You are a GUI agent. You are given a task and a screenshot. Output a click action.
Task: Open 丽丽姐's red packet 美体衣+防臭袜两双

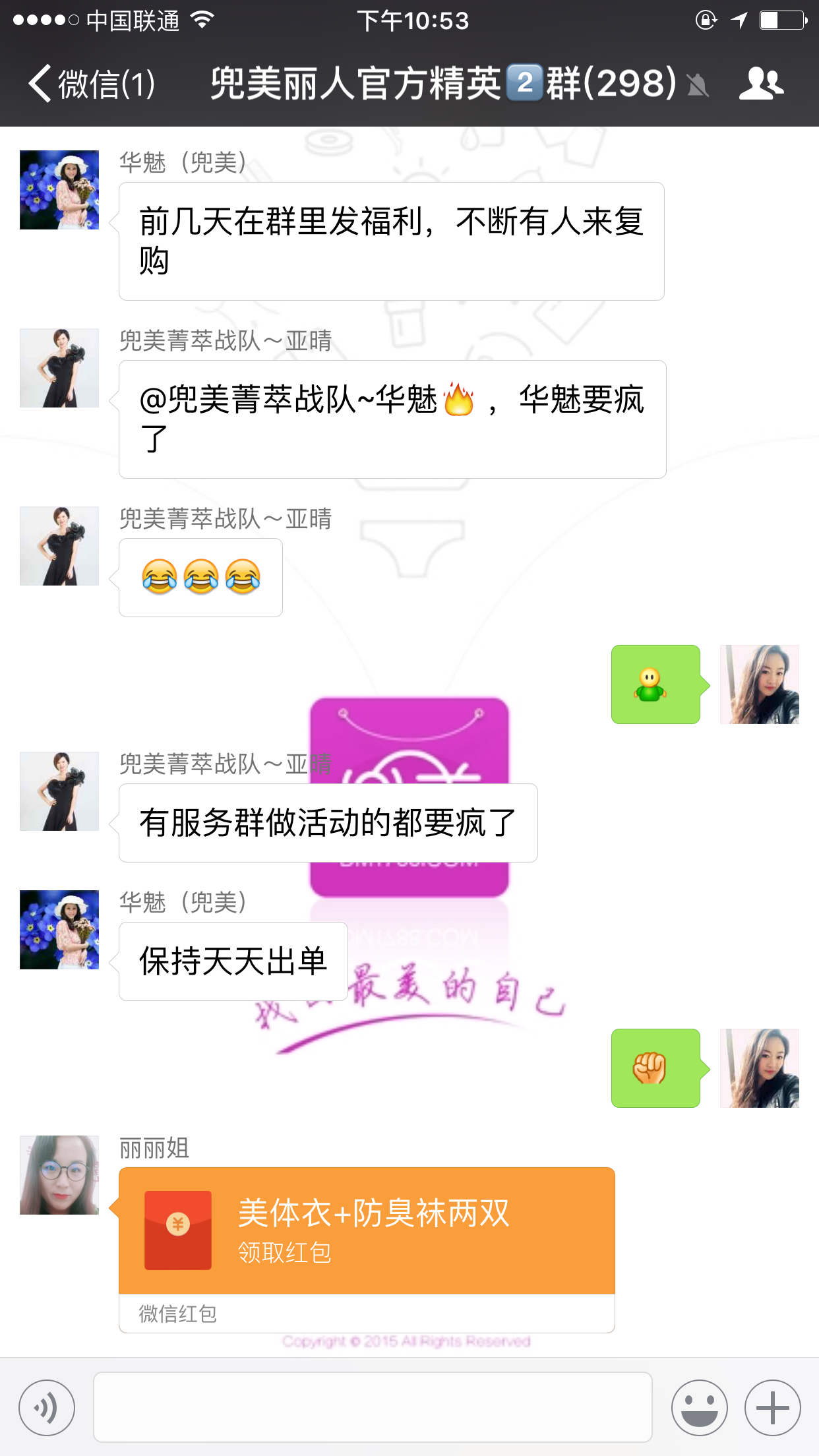(366, 1230)
